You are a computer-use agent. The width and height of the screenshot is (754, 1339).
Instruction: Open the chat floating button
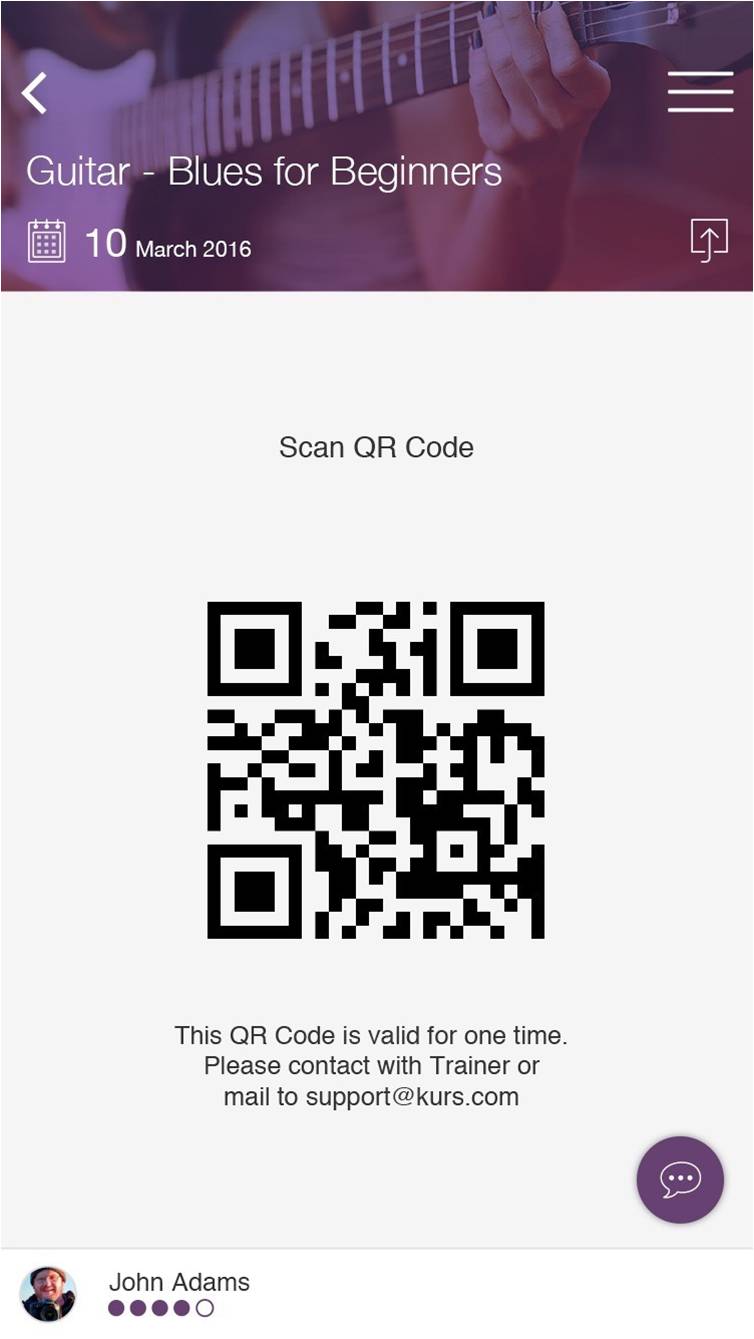point(680,1179)
